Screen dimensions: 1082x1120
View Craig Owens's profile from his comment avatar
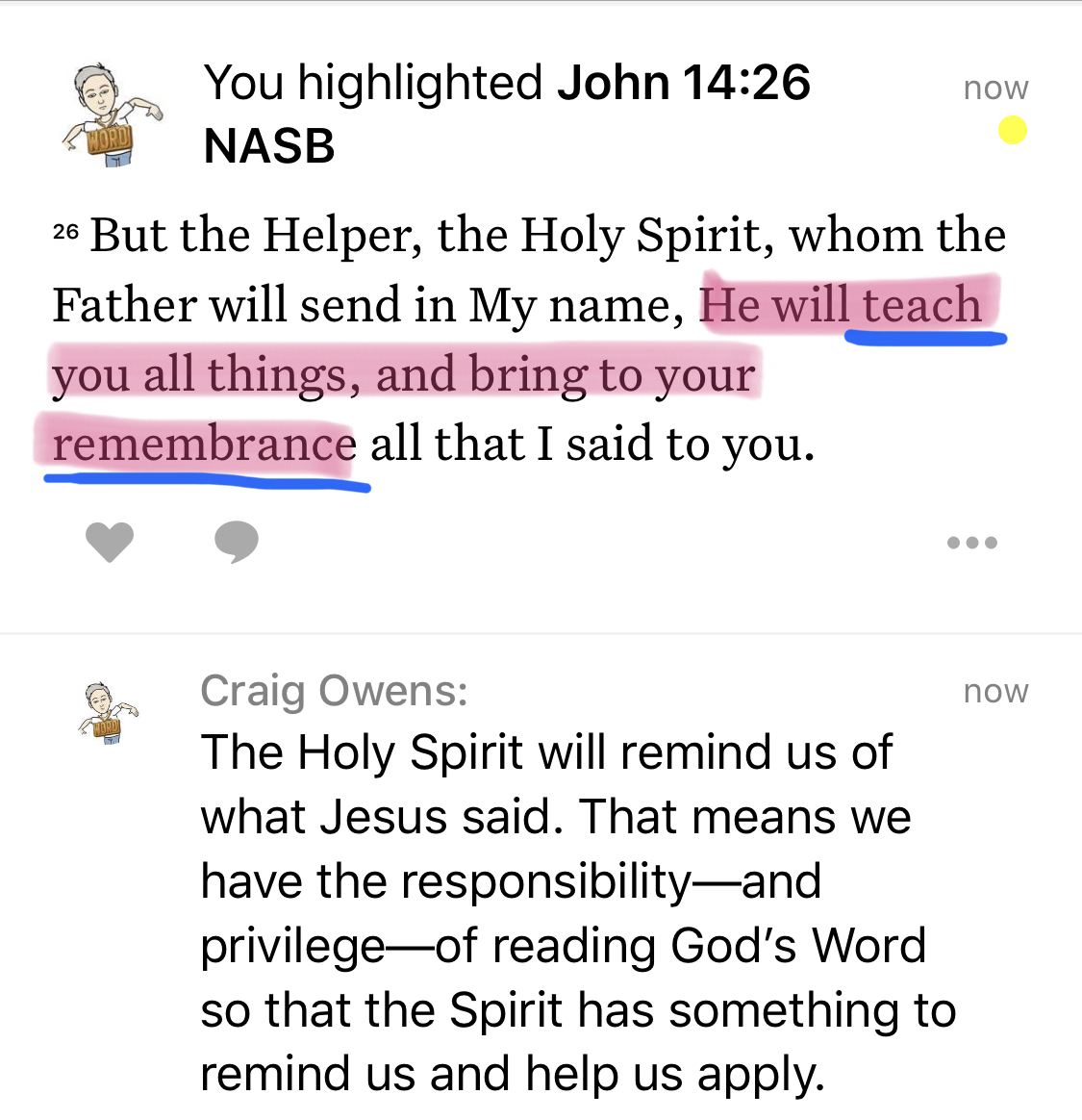pyautogui.click(x=107, y=713)
